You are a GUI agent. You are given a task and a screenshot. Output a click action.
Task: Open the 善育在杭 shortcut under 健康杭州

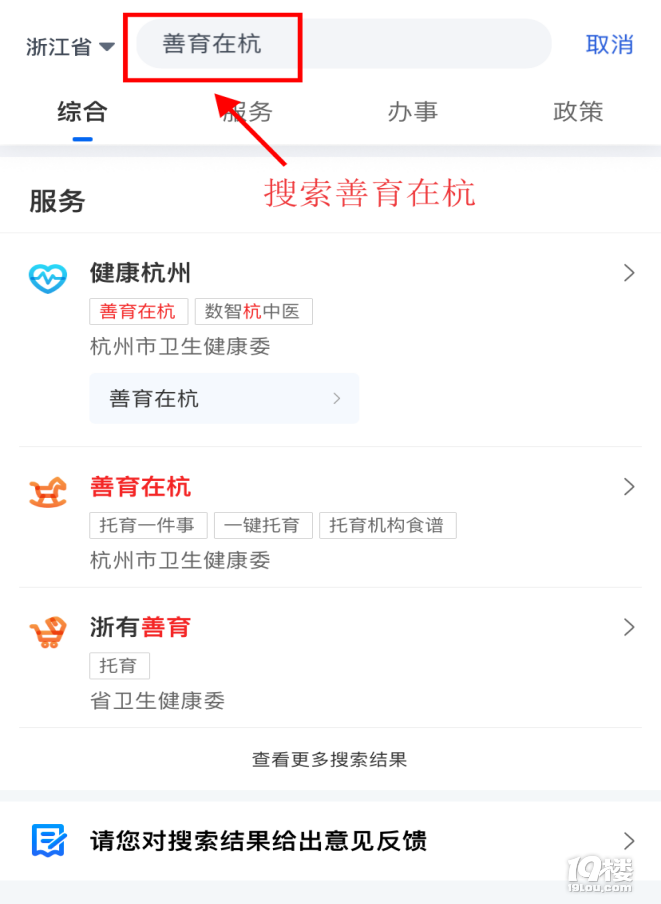224,399
